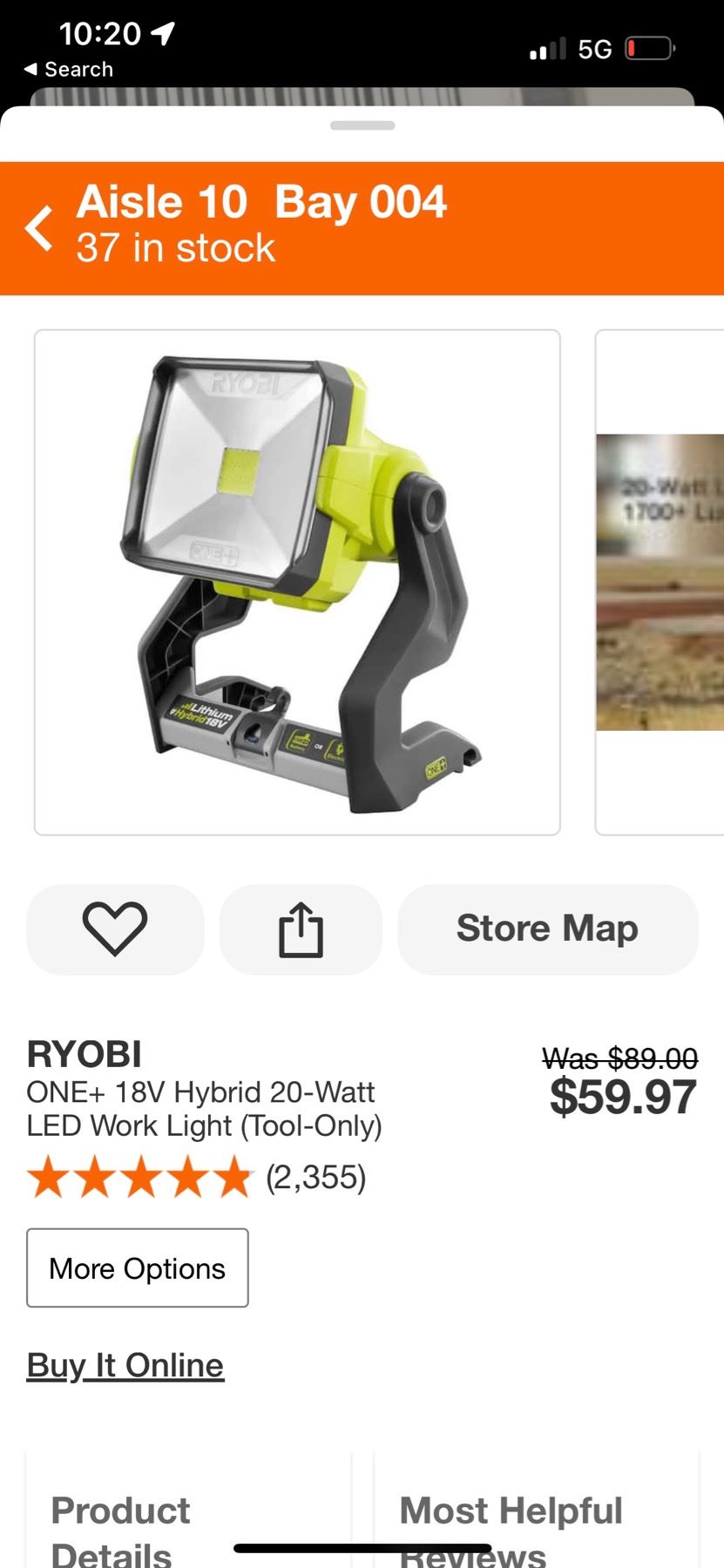This screenshot has width=724, height=1568.
Task: Go back using the white arrow
Action: coord(39,228)
